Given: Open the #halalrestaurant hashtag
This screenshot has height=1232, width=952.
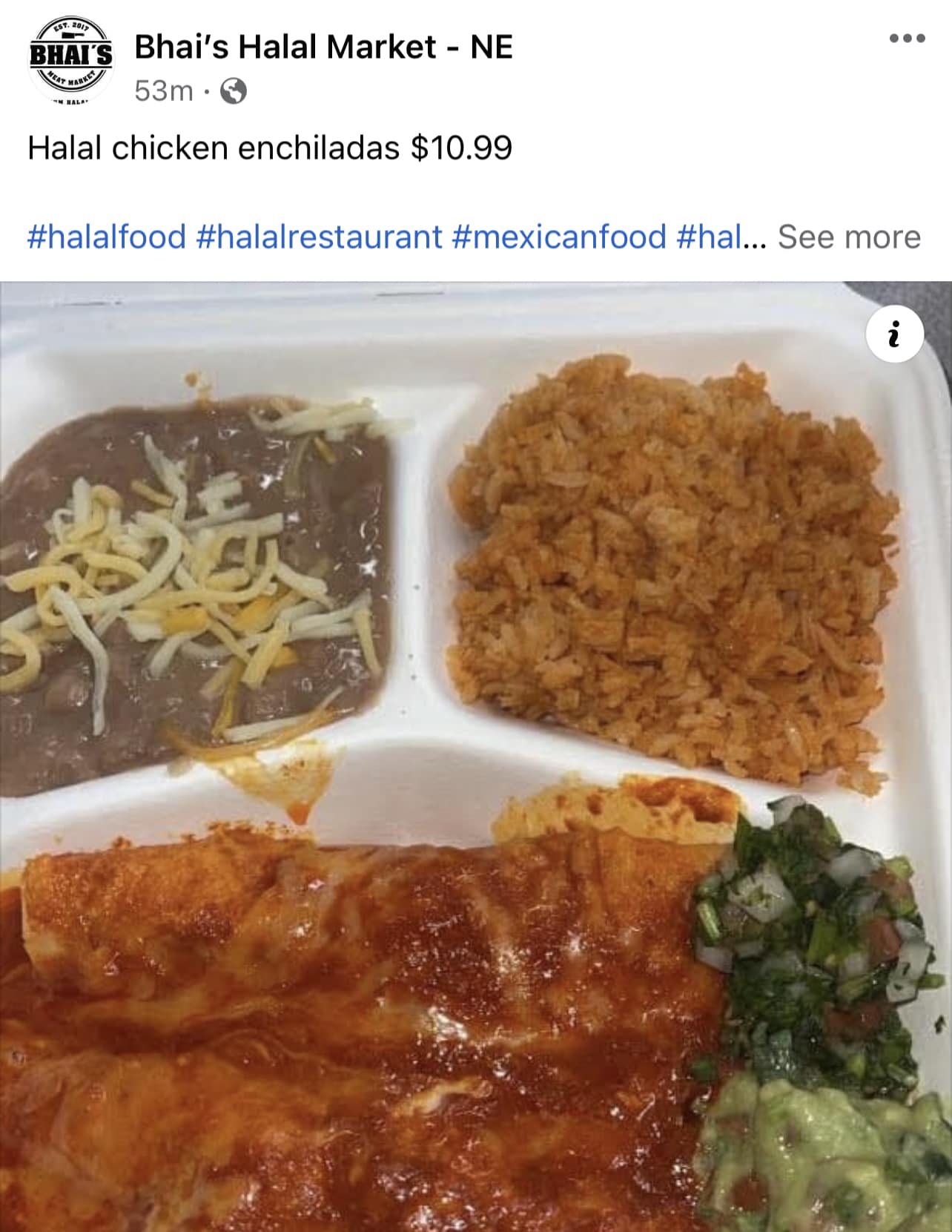Looking at the screenshot, I should point(320,237).
